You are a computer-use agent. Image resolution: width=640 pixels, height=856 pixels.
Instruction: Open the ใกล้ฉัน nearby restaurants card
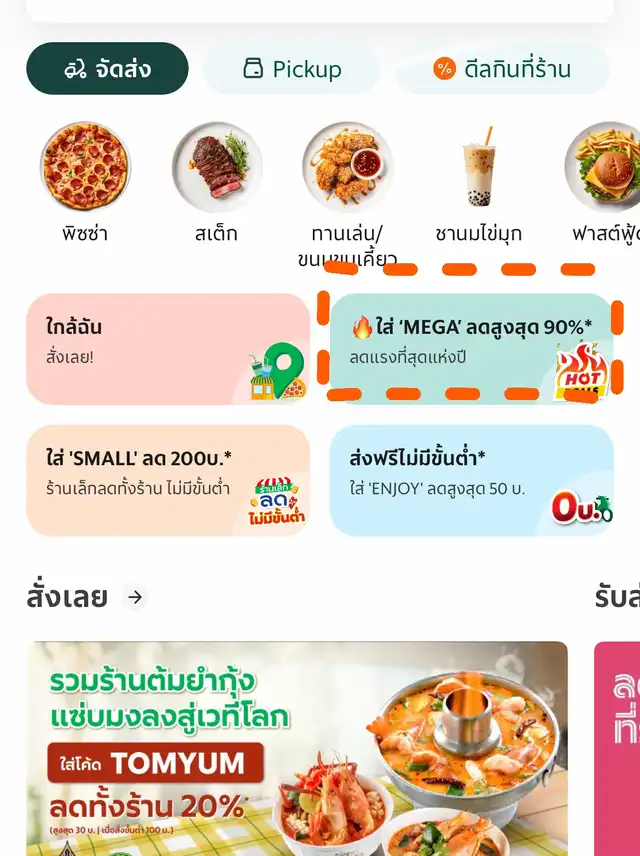pyautogui.click(x=168, y=348)
